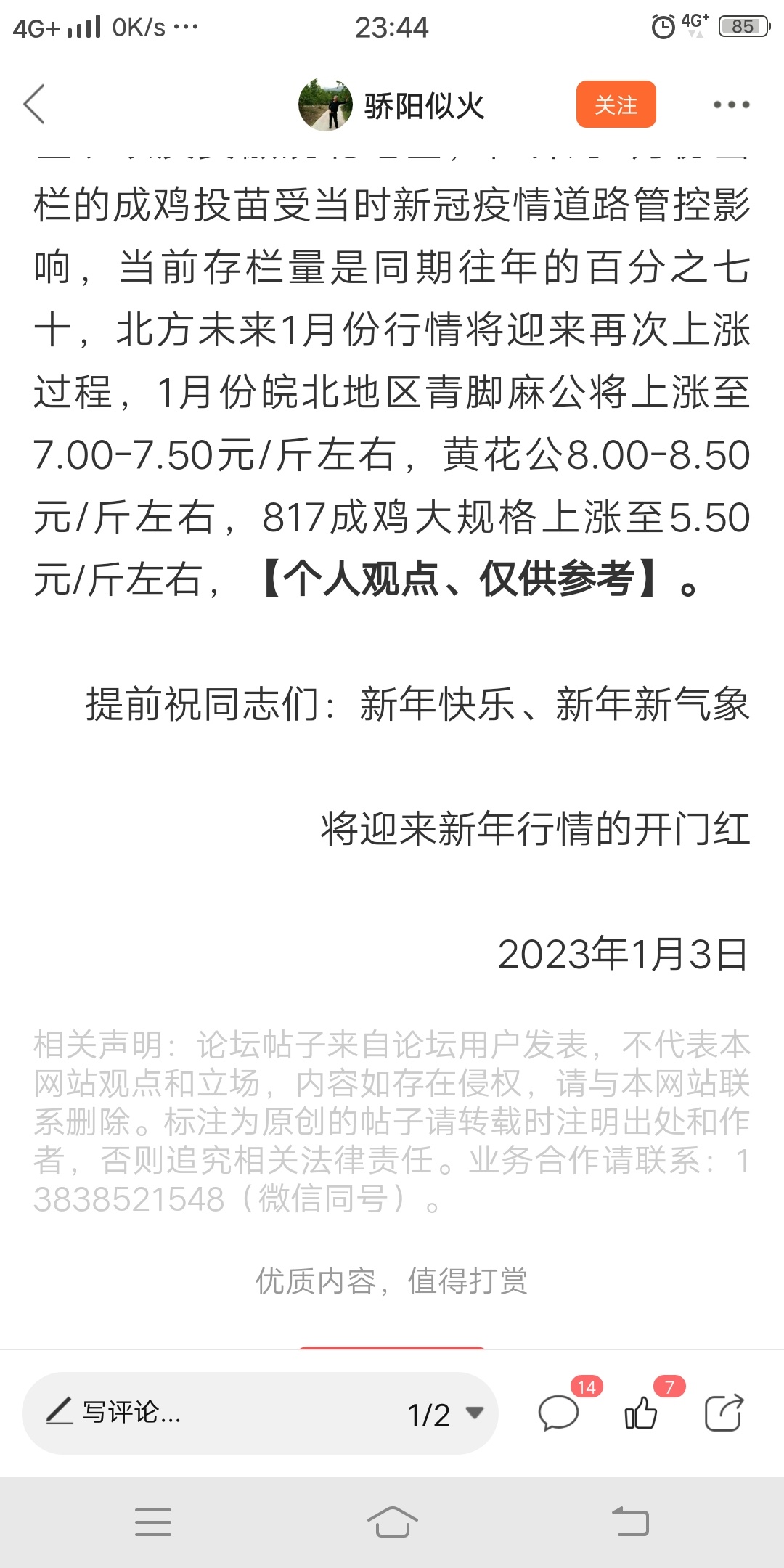Open system recent apps menu
Image resolution: width=784 pixels, height=1568 pixels.
click(x=153, y=1522)
